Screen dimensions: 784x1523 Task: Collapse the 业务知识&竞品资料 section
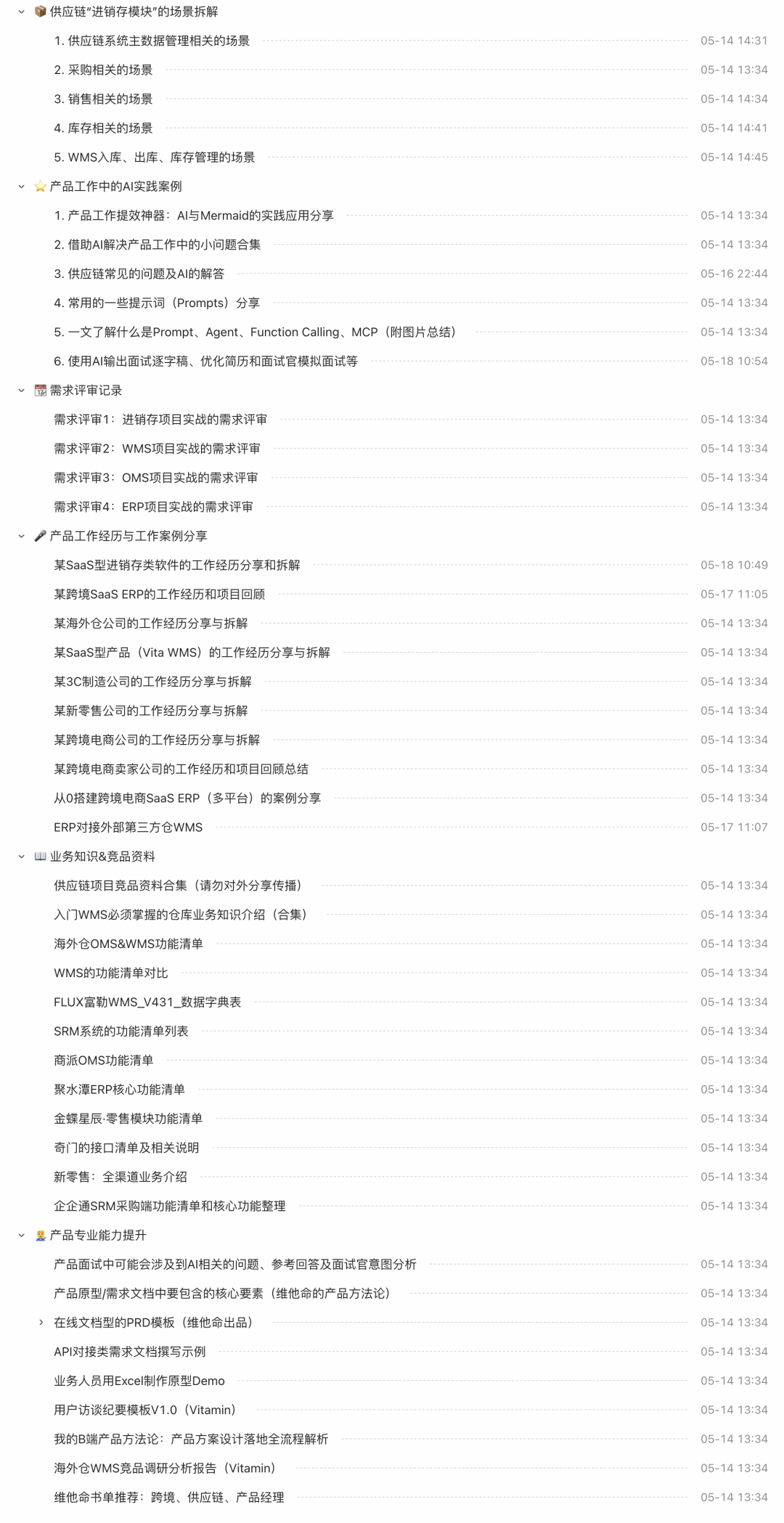(21, 857)
